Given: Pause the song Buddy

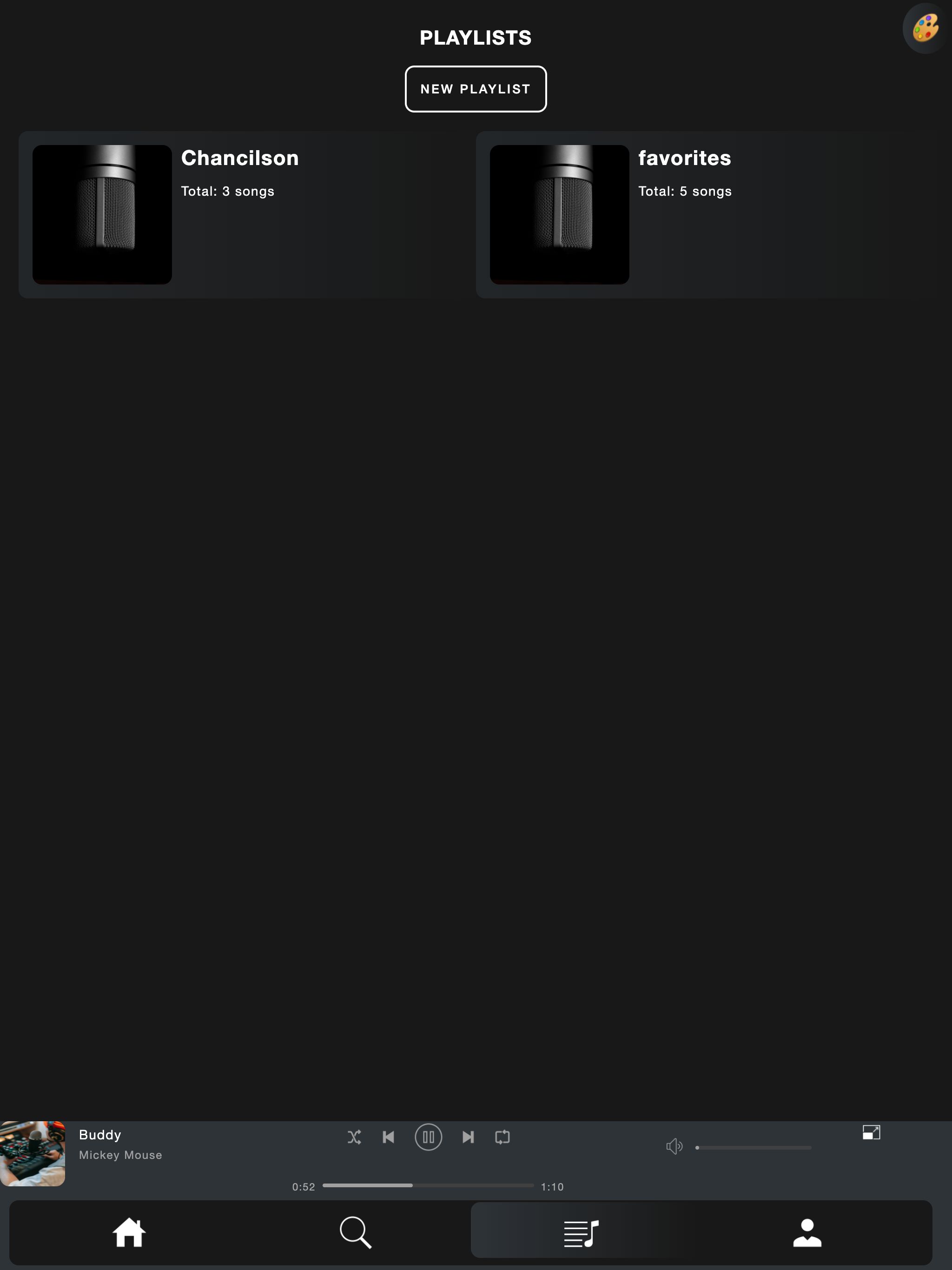Looking at the screenshot, I should point(428,1137).
